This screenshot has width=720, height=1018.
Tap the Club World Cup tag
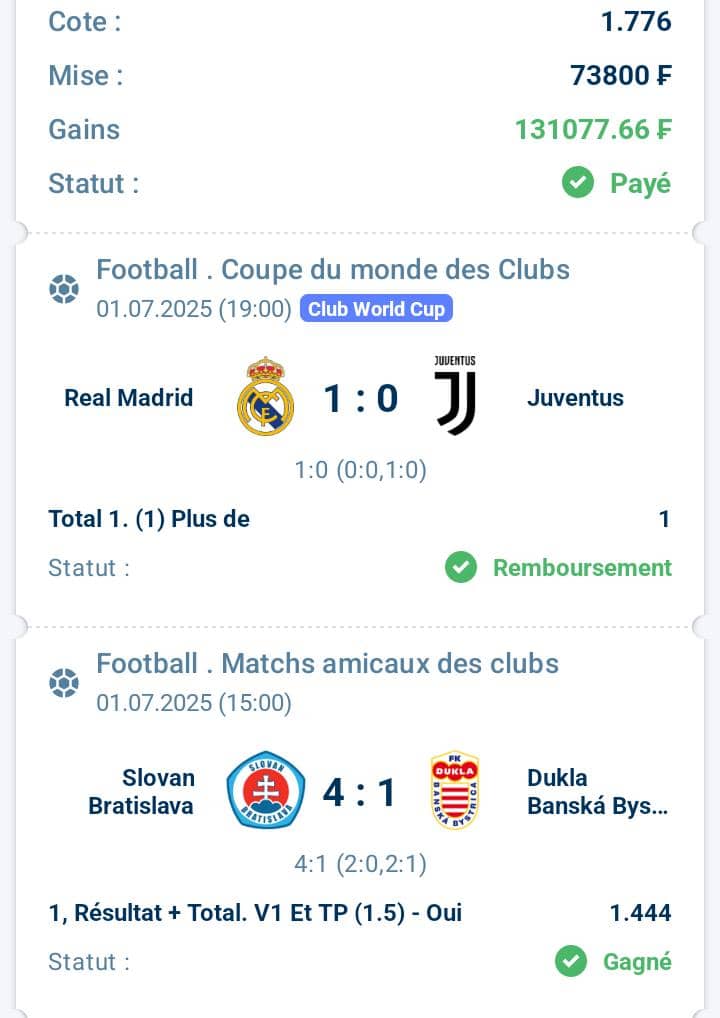pyautogui.click(x=376, y=309)
